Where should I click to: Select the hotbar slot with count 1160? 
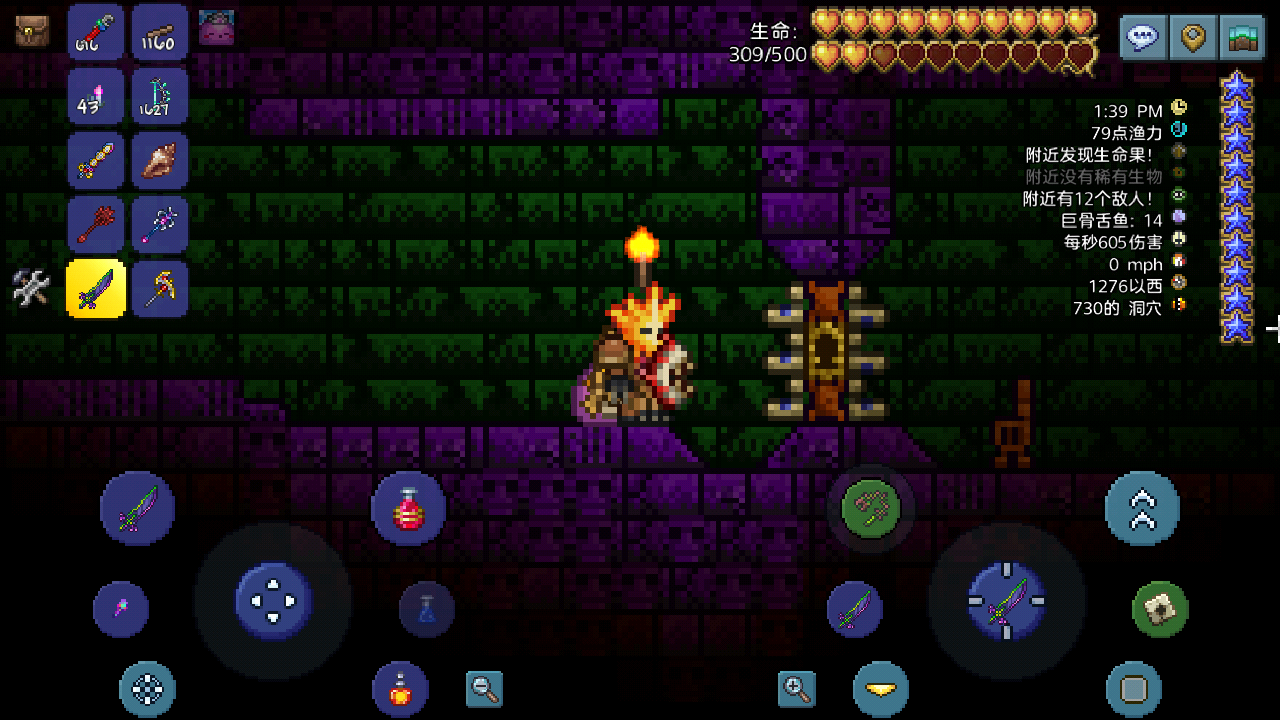pos(159,32)
